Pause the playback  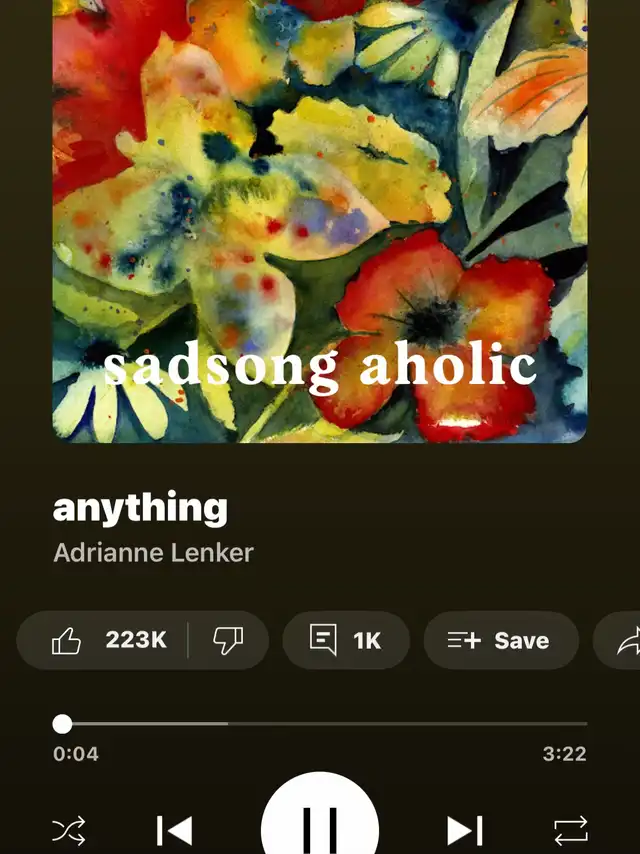pos(320,826)
